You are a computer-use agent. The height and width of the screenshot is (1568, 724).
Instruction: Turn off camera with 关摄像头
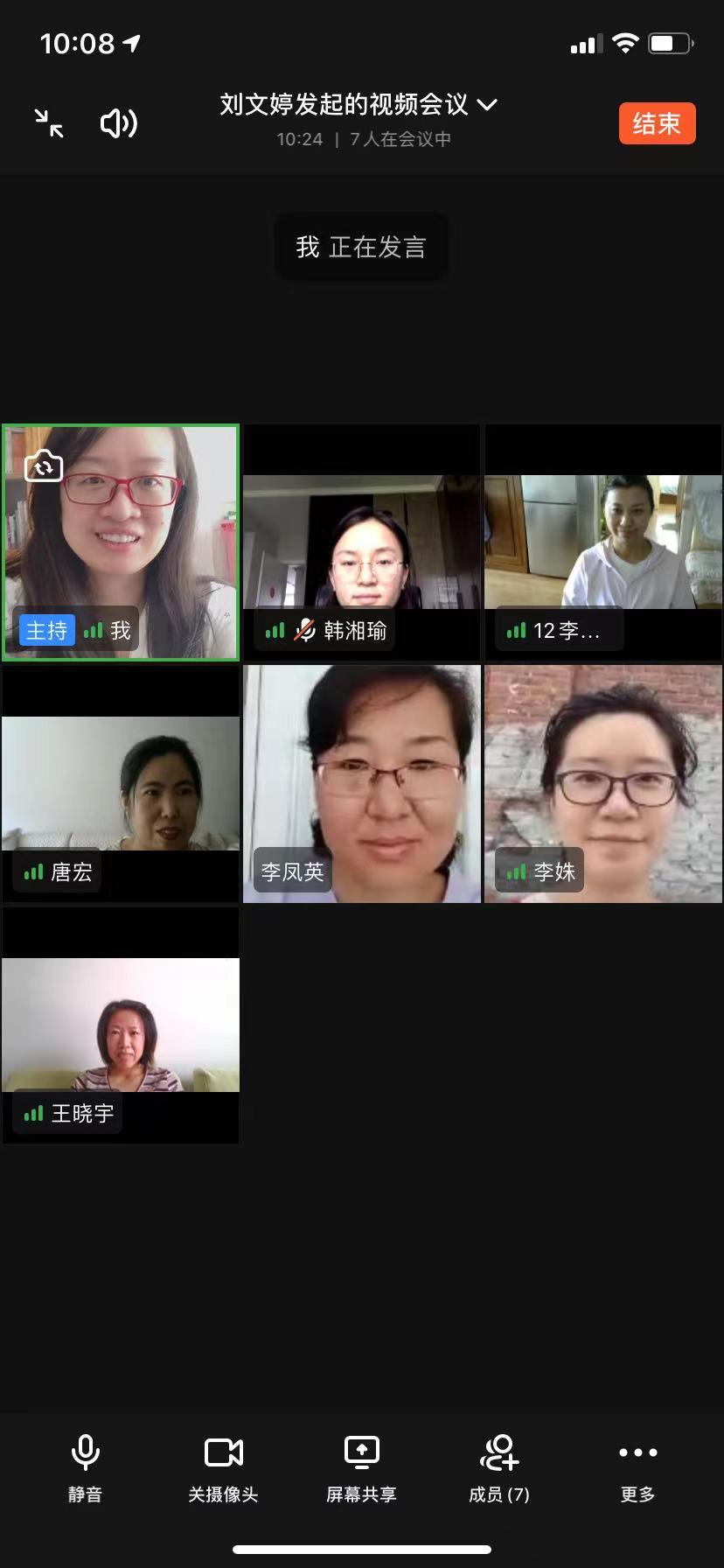pos(223,1468)
